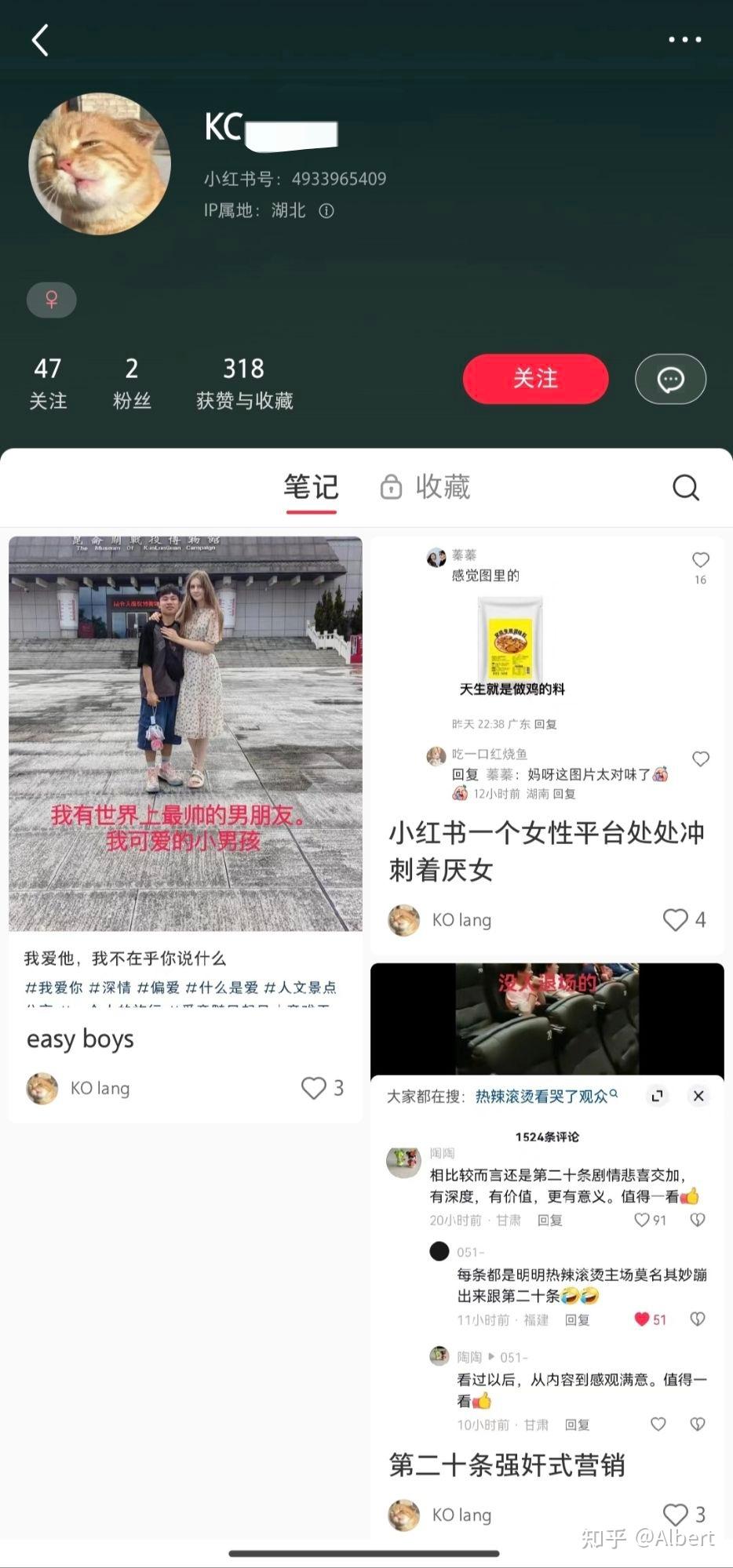The height and width of the screenshot is (1568, 733).
Task: Open the three-dot overflow menu
Action: click(684, 39)
